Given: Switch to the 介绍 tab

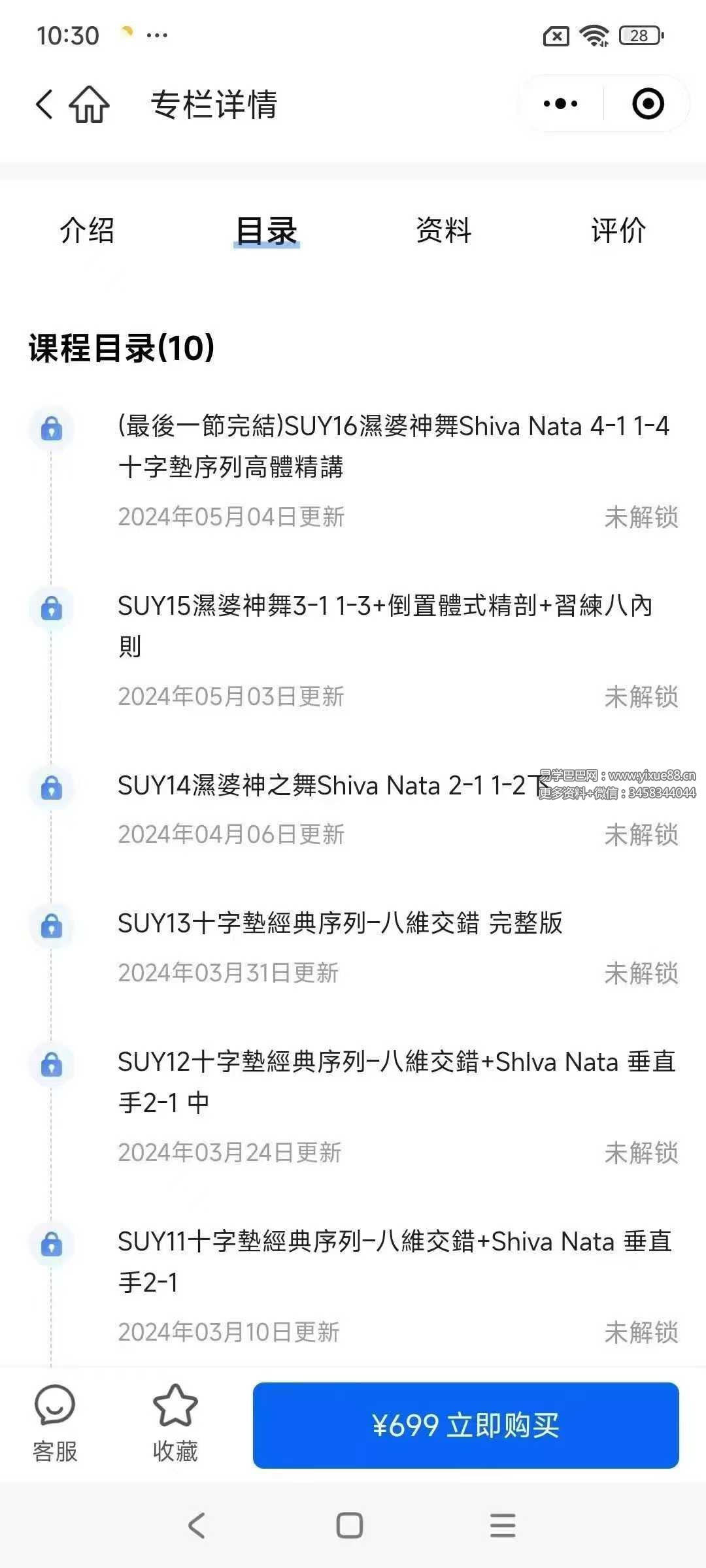Looking at the screenshot, I should pyautogui.click(x=87, y=231).
